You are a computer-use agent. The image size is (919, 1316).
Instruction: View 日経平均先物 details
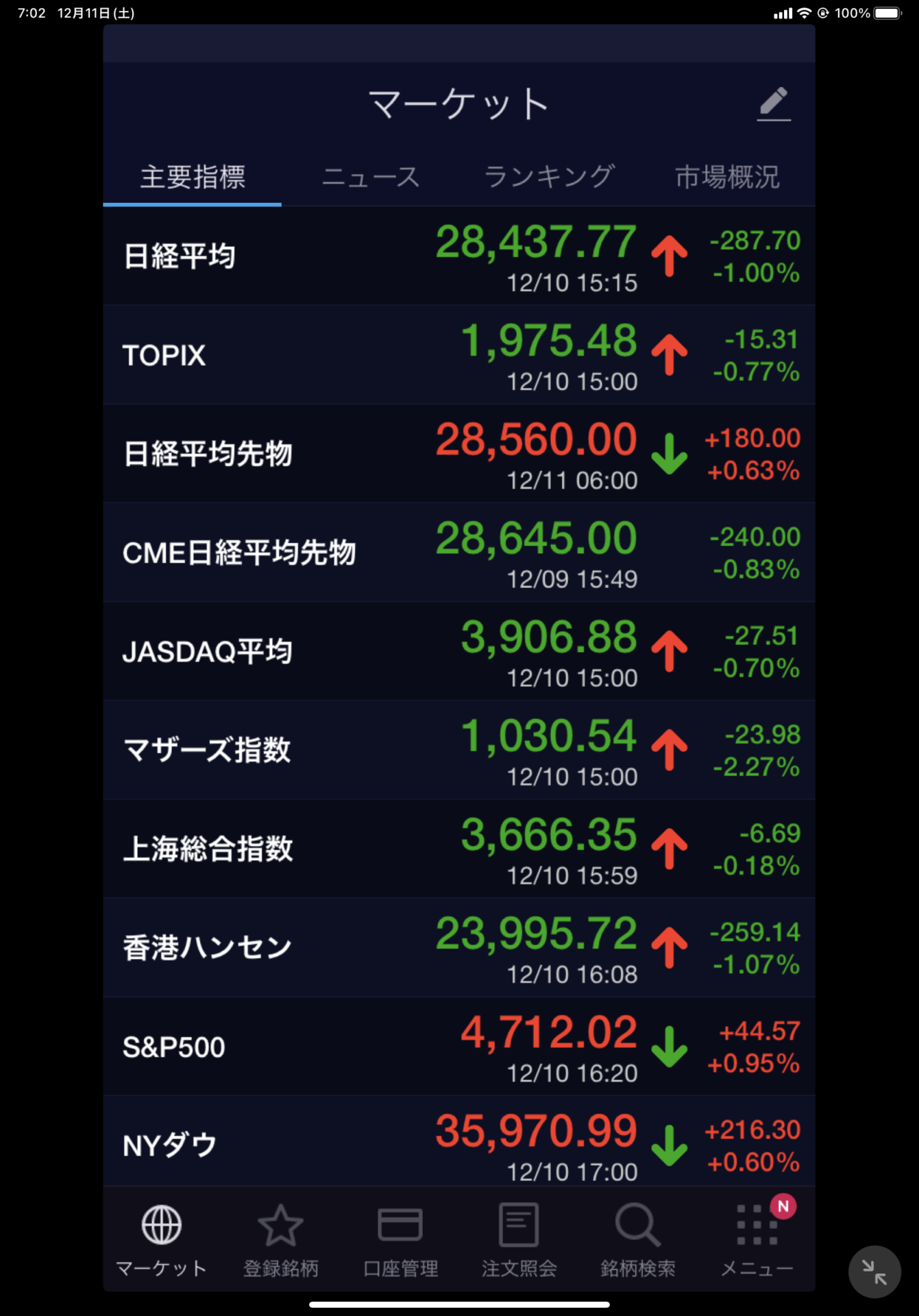pyautogui.click(x=458, y=454)
